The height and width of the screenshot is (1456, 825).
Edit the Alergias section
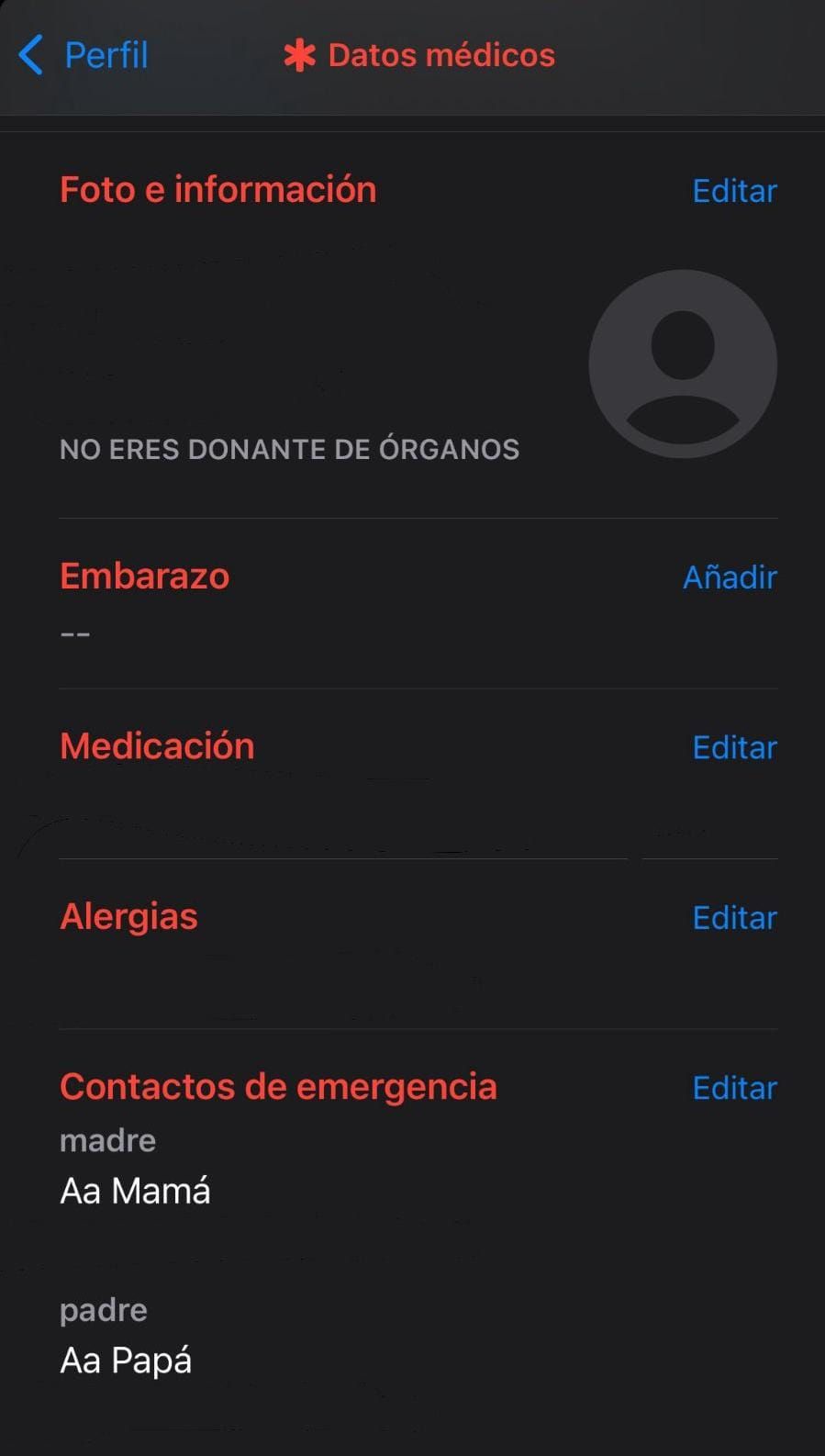[x=734, y=918]
